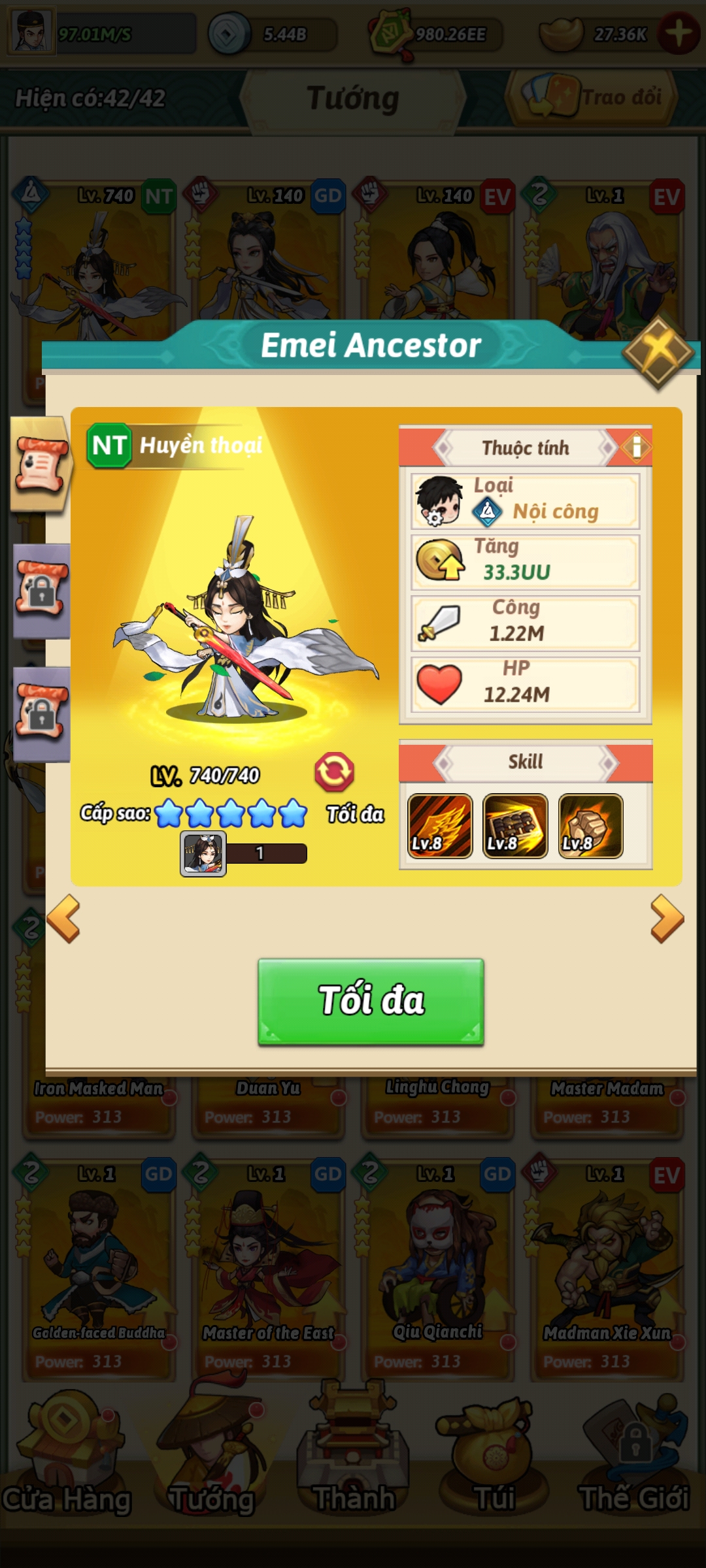Open the Cửa Hàng shop tab

[65, 1463]
